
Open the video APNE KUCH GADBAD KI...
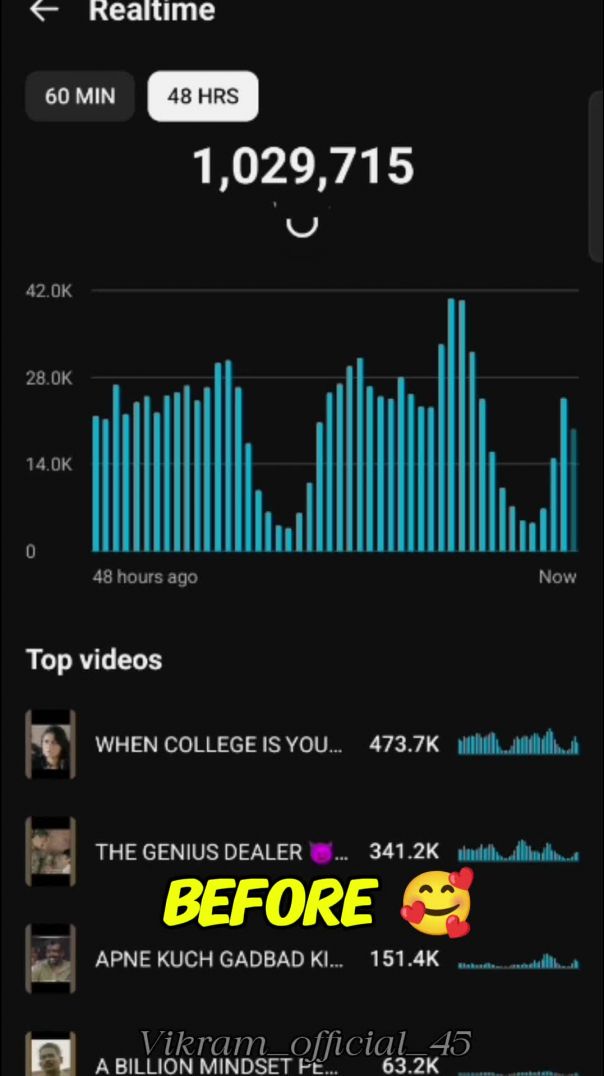(x=219, y=959)
